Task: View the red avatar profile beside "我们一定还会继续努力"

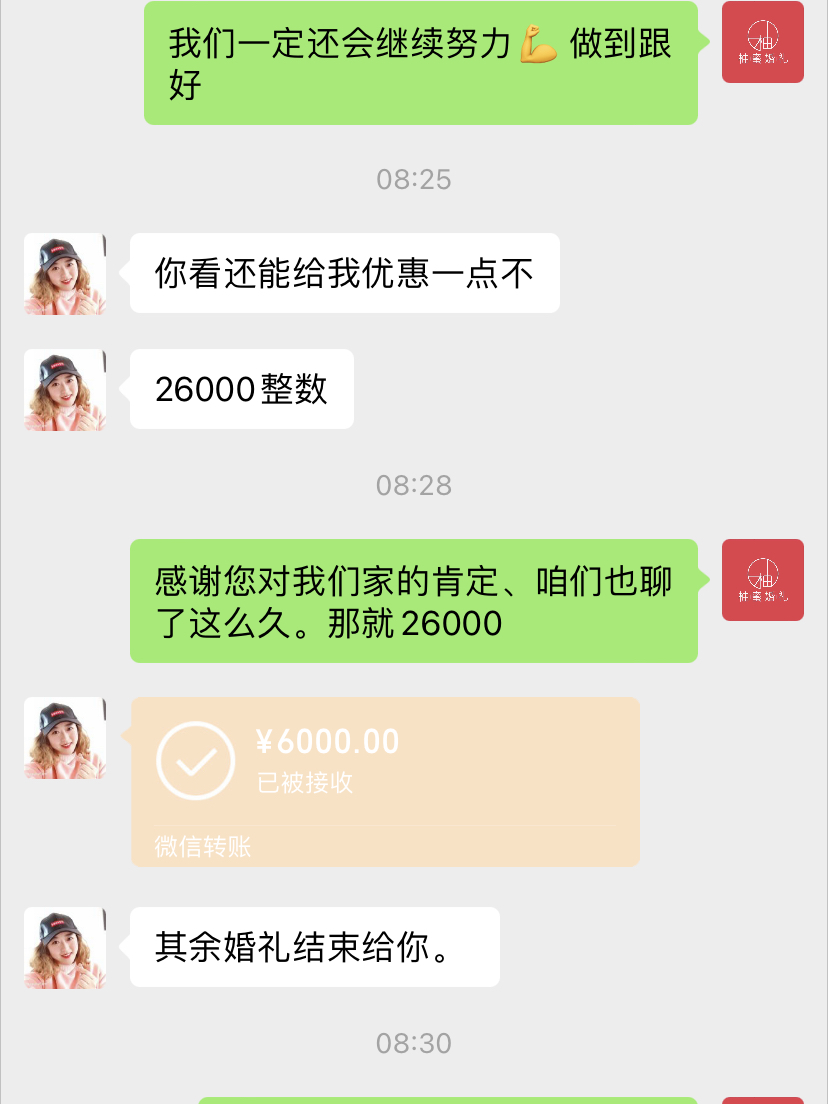Action: (763, 42)
